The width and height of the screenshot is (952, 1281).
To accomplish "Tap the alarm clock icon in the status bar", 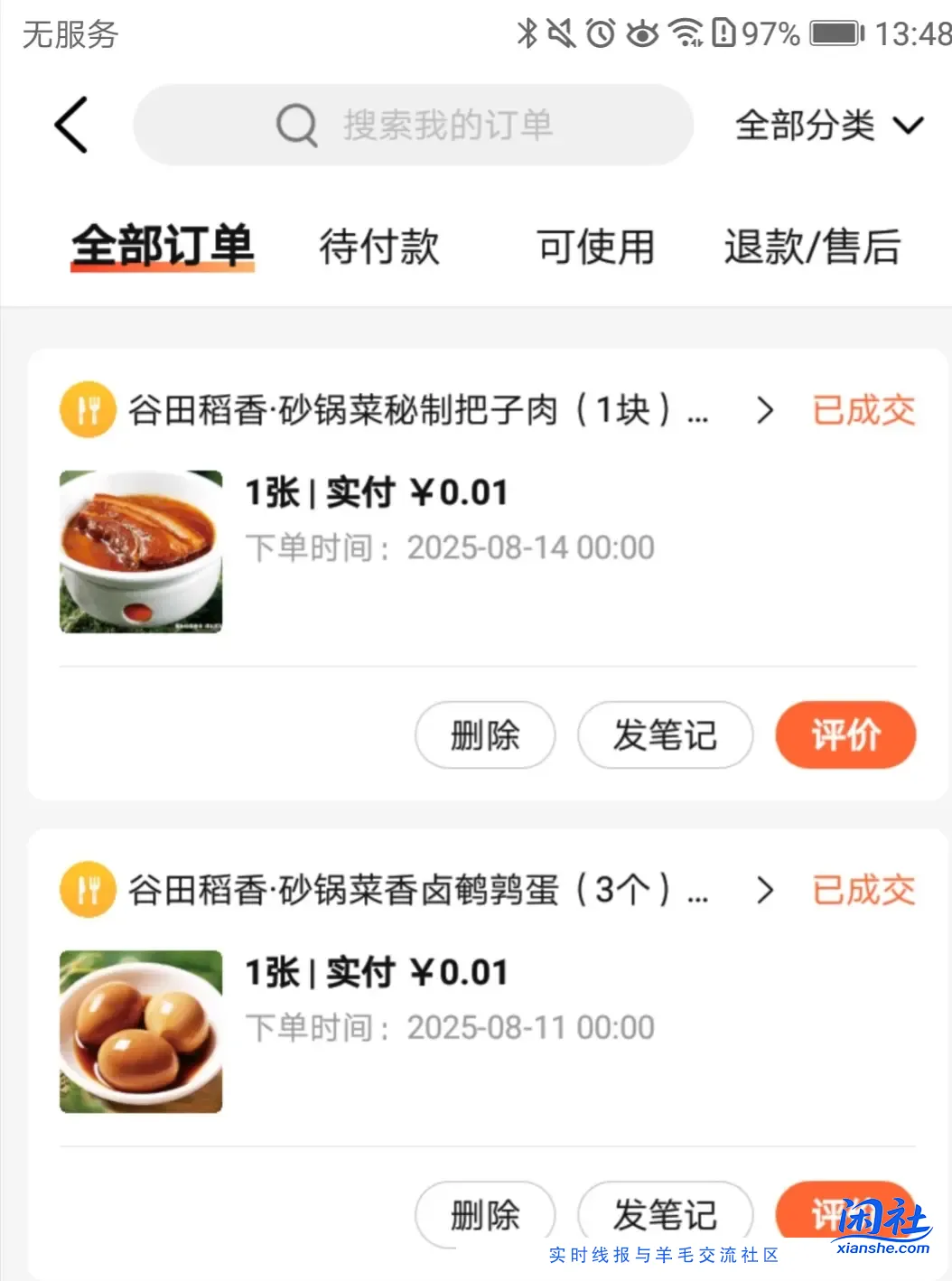I will pos(599,33).
